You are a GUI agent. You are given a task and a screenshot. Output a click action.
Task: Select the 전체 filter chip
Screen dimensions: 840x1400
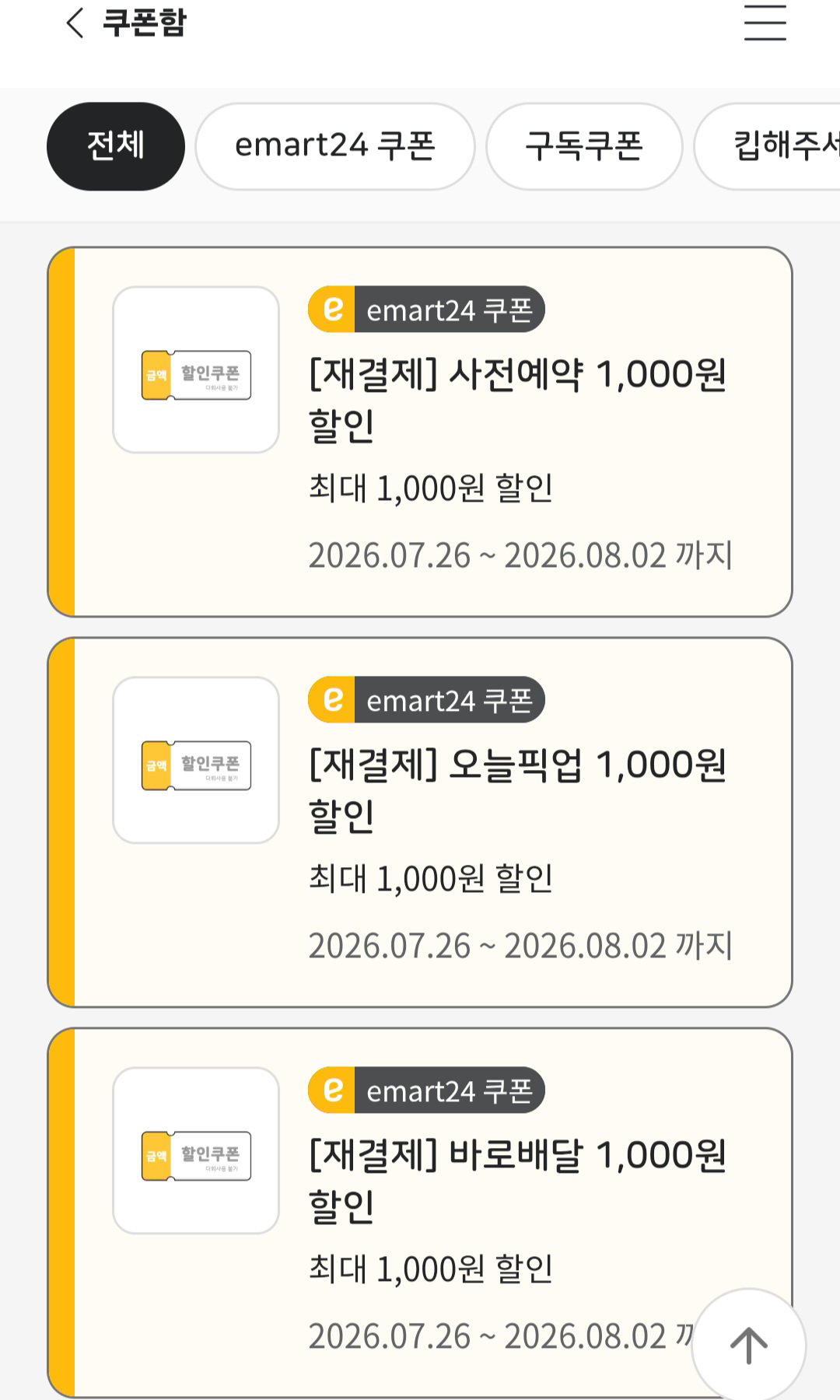point(116,146)
